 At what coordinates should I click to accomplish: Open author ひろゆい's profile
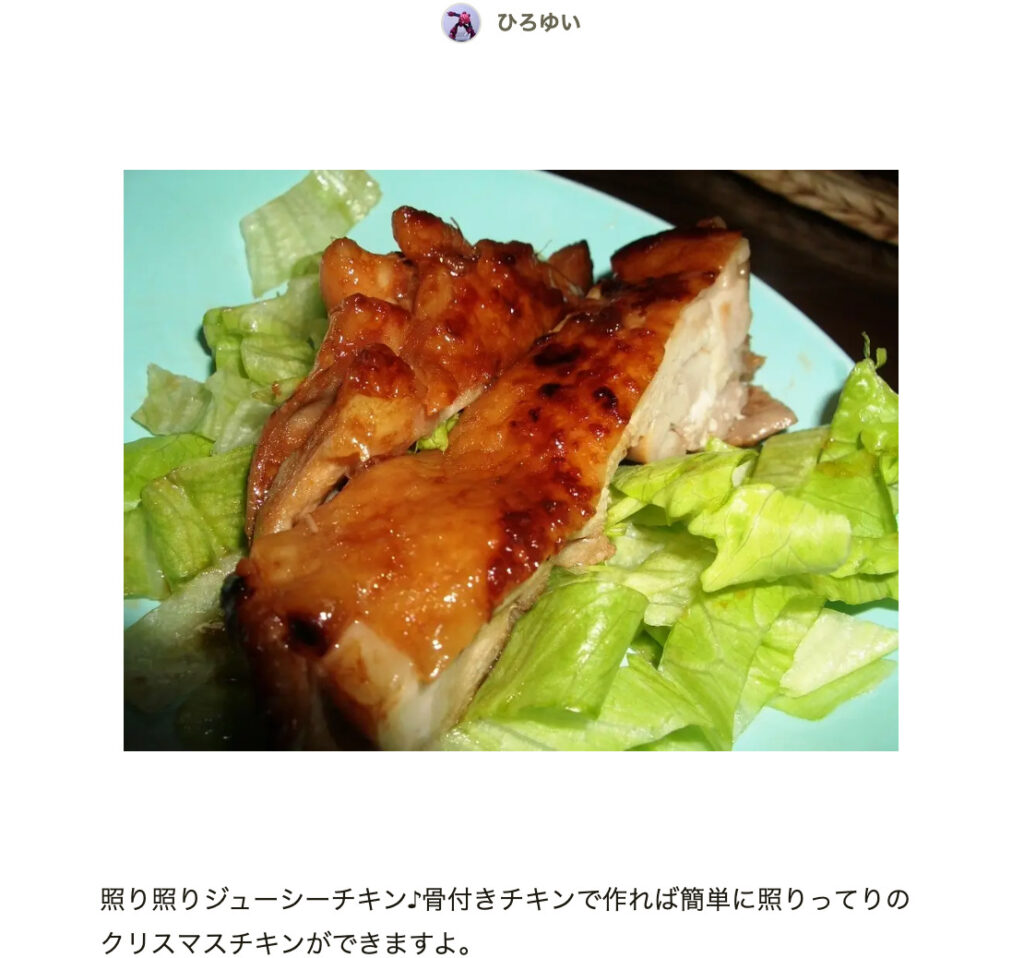(537, 22)
